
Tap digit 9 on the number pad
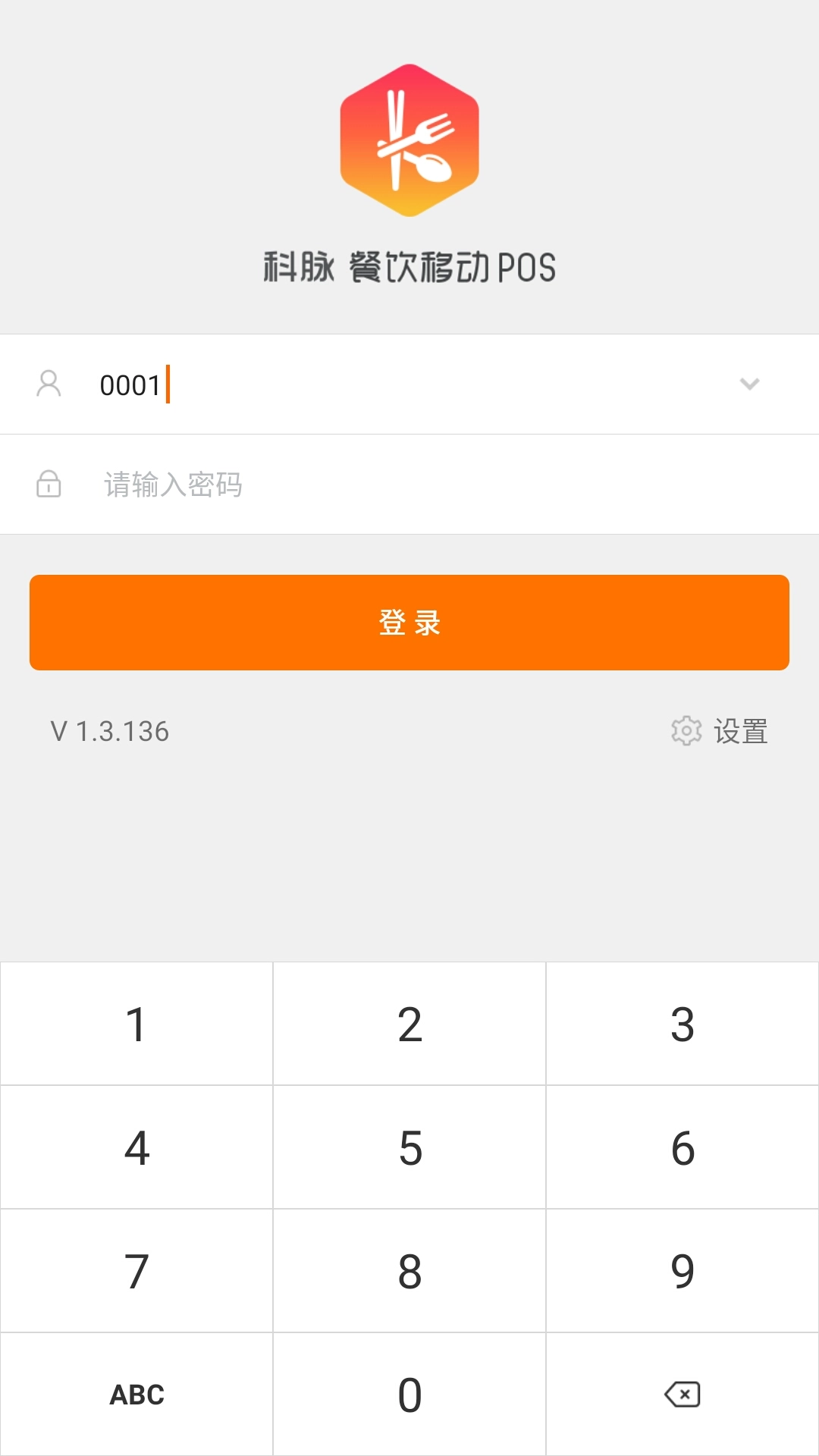682,1270
